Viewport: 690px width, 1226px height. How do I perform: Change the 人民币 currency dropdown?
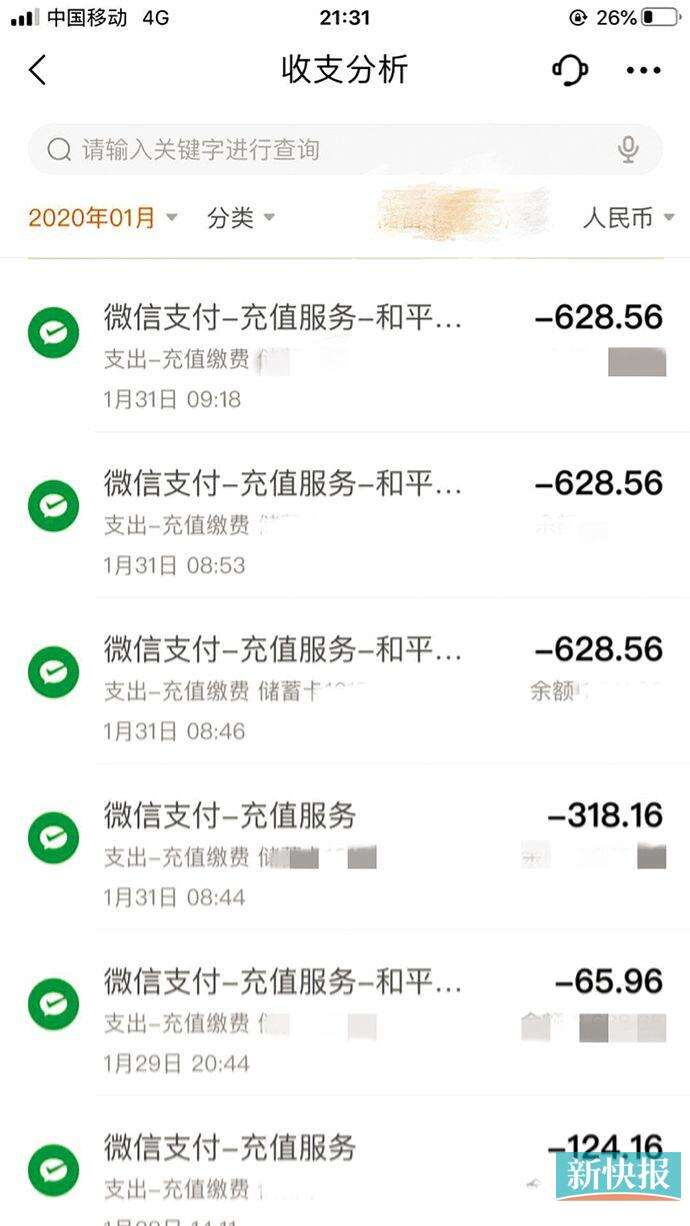pyautogui.click(x=628, y=217)
